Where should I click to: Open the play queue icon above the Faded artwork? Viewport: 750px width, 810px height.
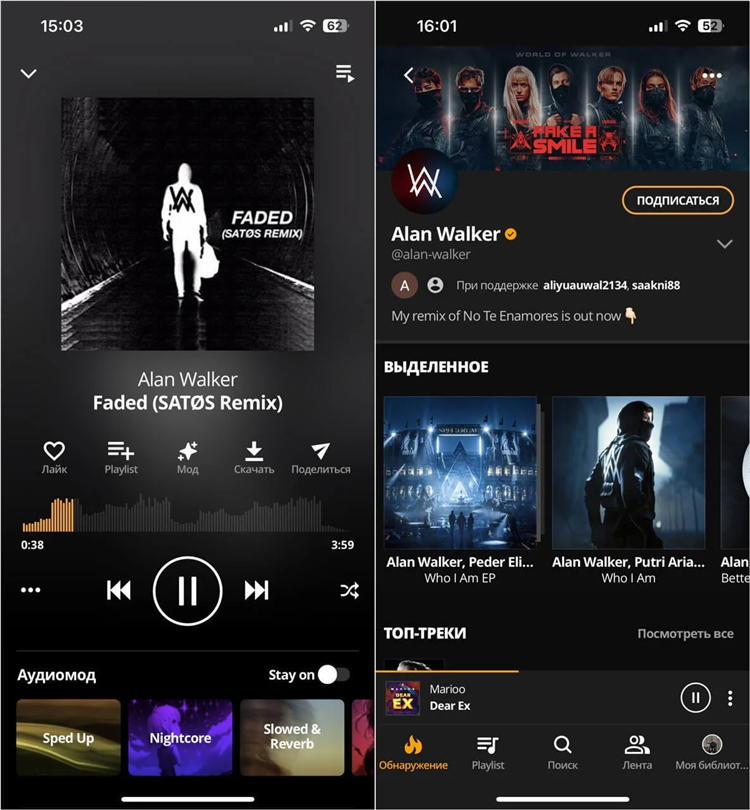[x=344, y=73]
